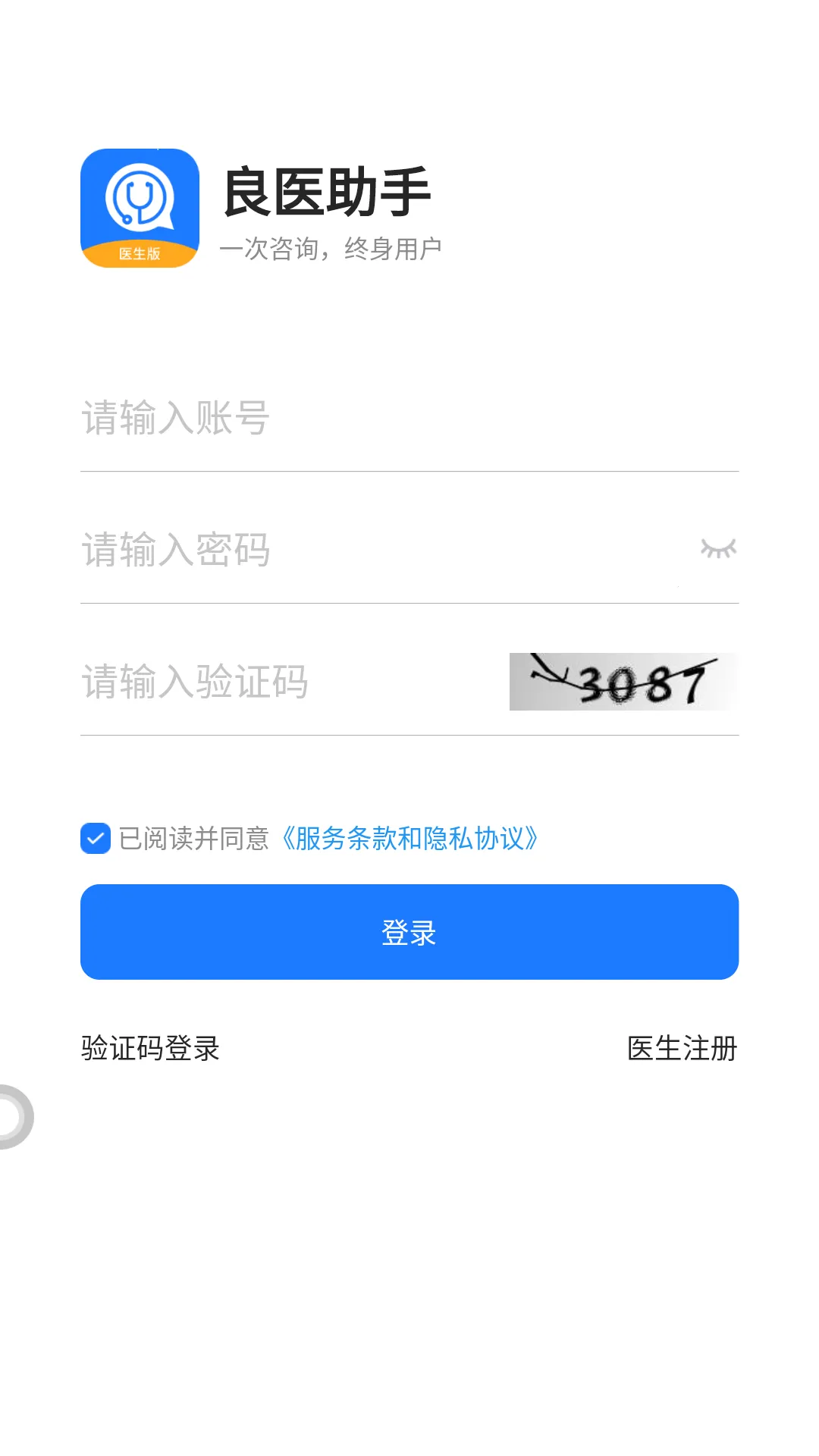The image size is (819, 1456).
Task: Click the 请输入密码 password input field
Action: pos(303,550)
